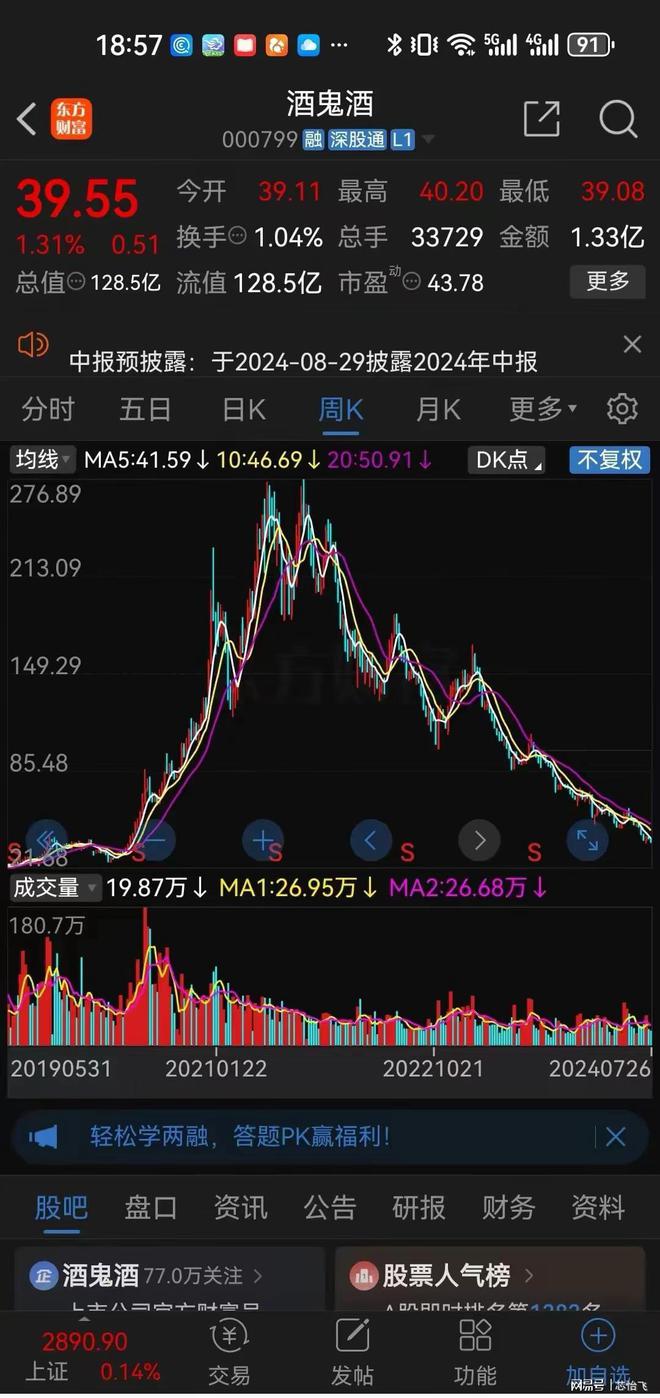Viewport: 660px width, 1398px height.
Task: Select the 月K chart tab
Action: coord(438,409)
